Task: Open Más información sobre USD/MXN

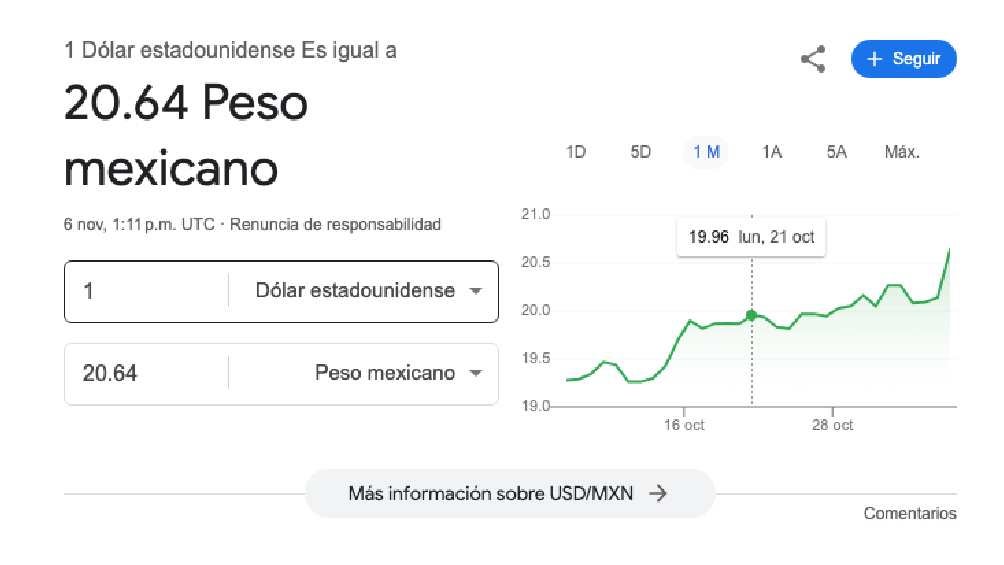Action: point(509,493)
